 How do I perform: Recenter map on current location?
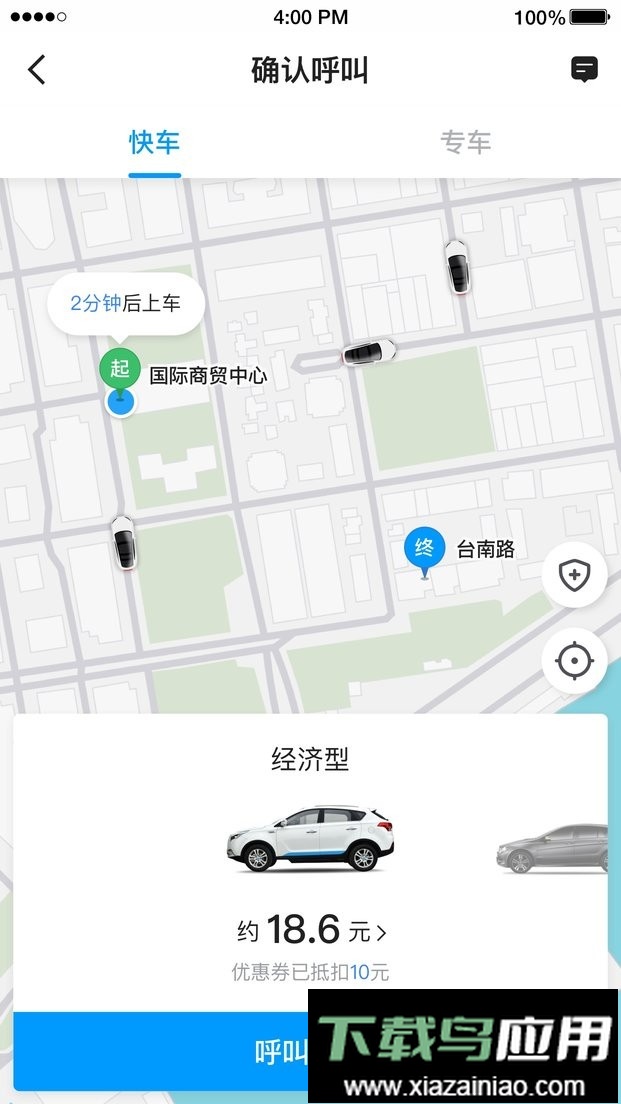(574, 661)
